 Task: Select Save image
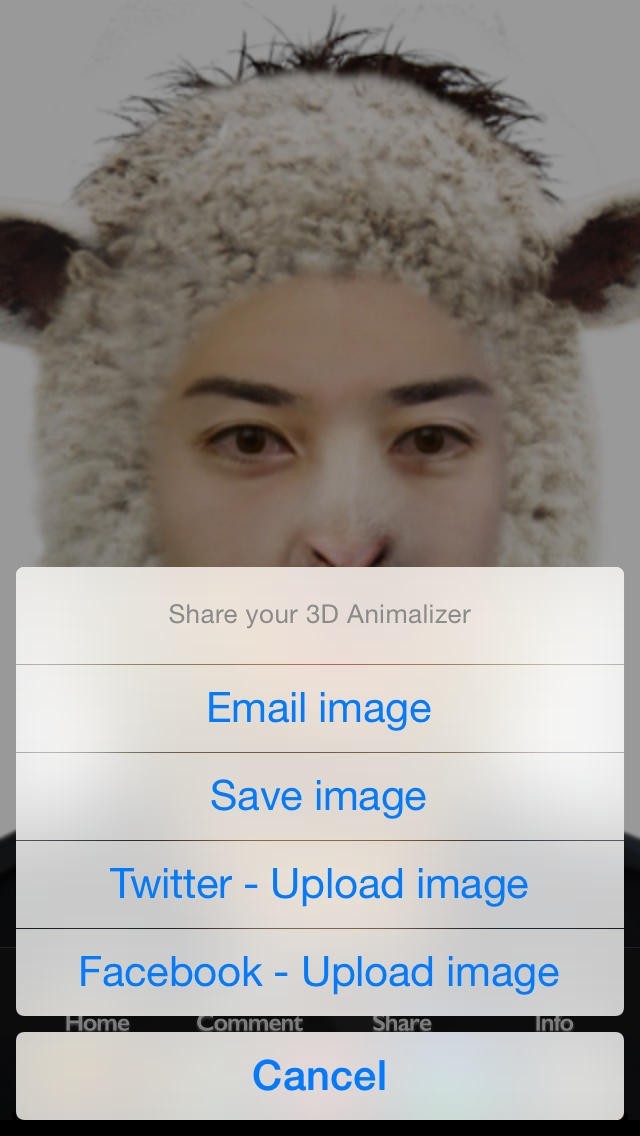click(x=319, y=796)
